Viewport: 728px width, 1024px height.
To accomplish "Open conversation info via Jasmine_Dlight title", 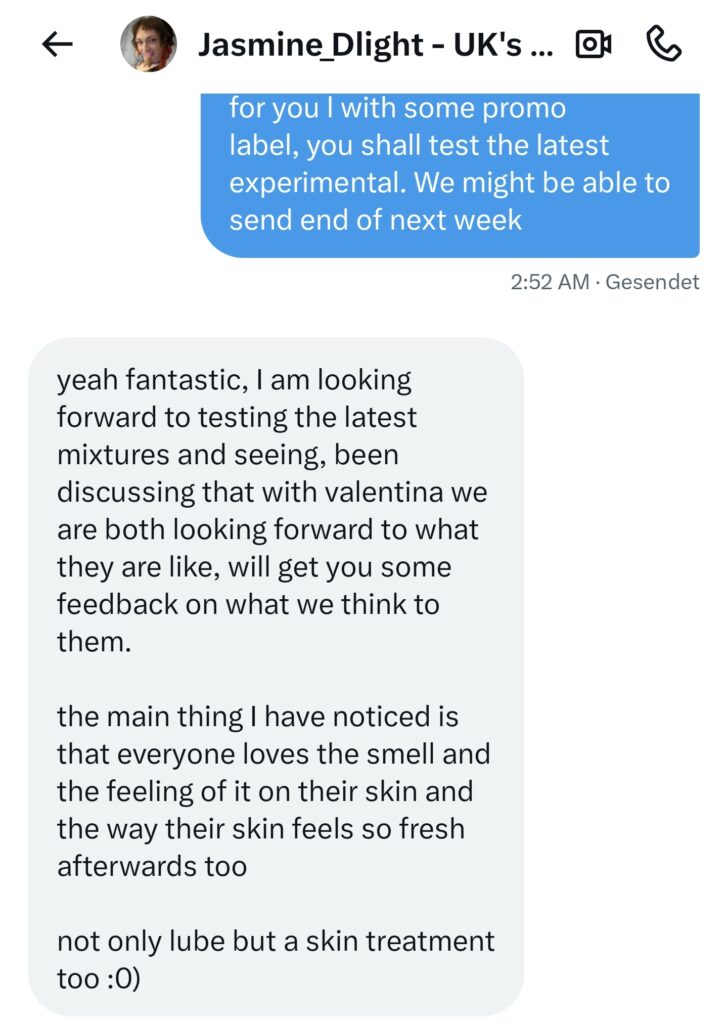I will click(375, 45).
